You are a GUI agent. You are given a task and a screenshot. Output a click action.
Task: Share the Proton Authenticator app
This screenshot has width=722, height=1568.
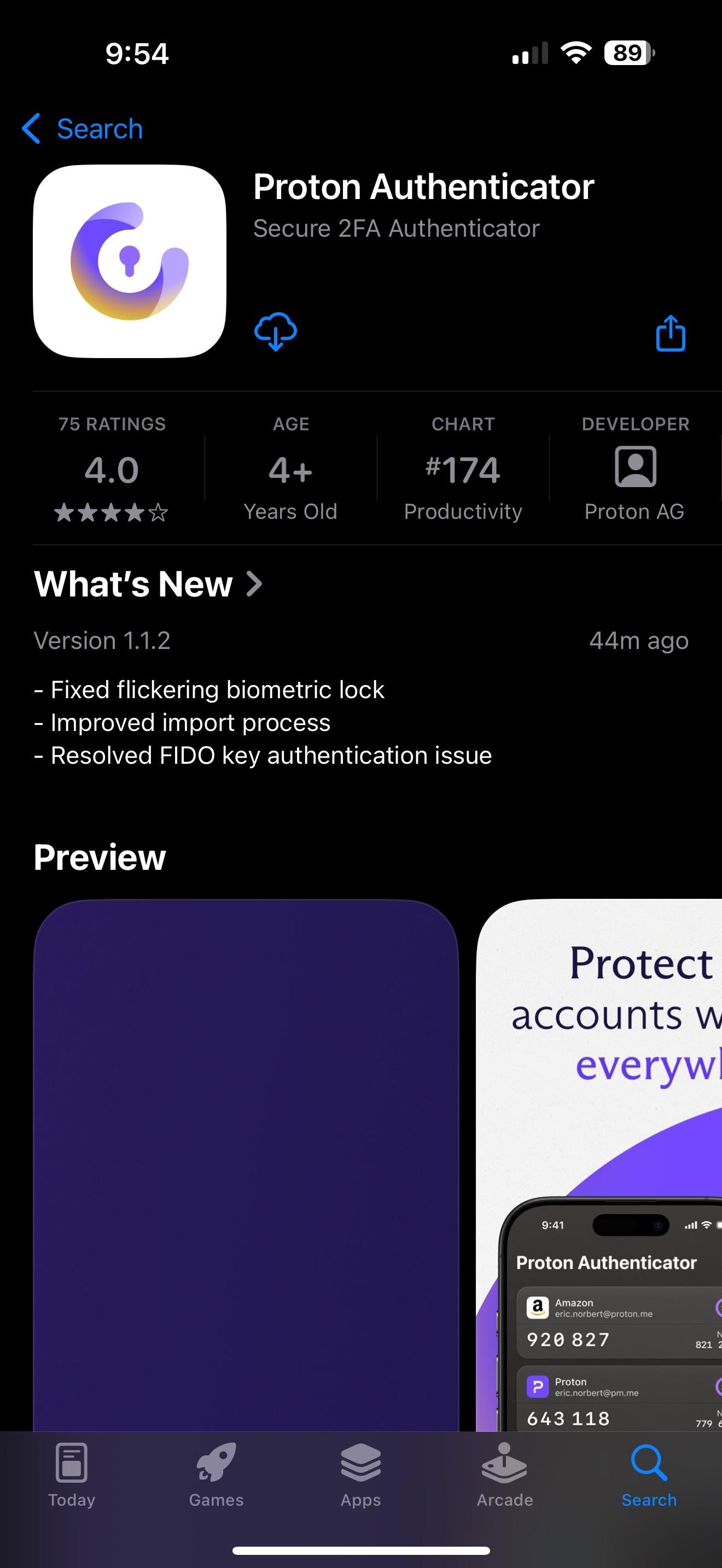[670, 333]
